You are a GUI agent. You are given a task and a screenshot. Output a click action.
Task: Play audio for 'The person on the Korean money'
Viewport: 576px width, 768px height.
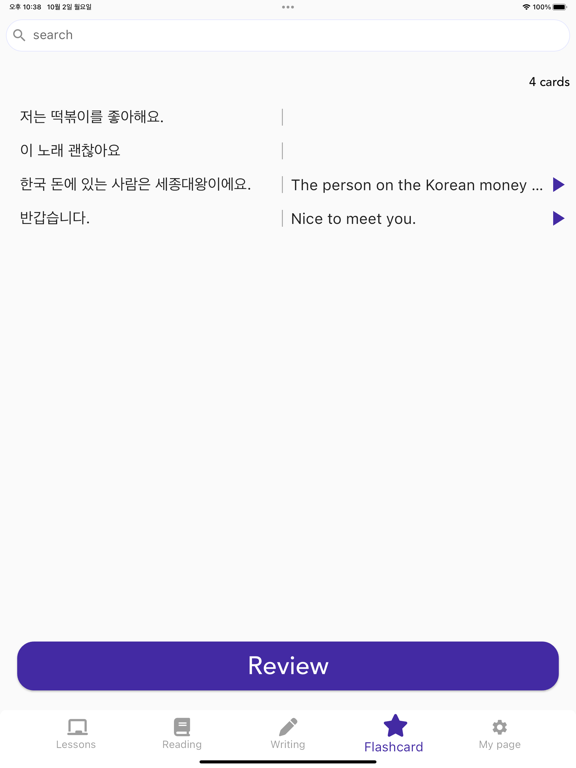pos(558,185)
